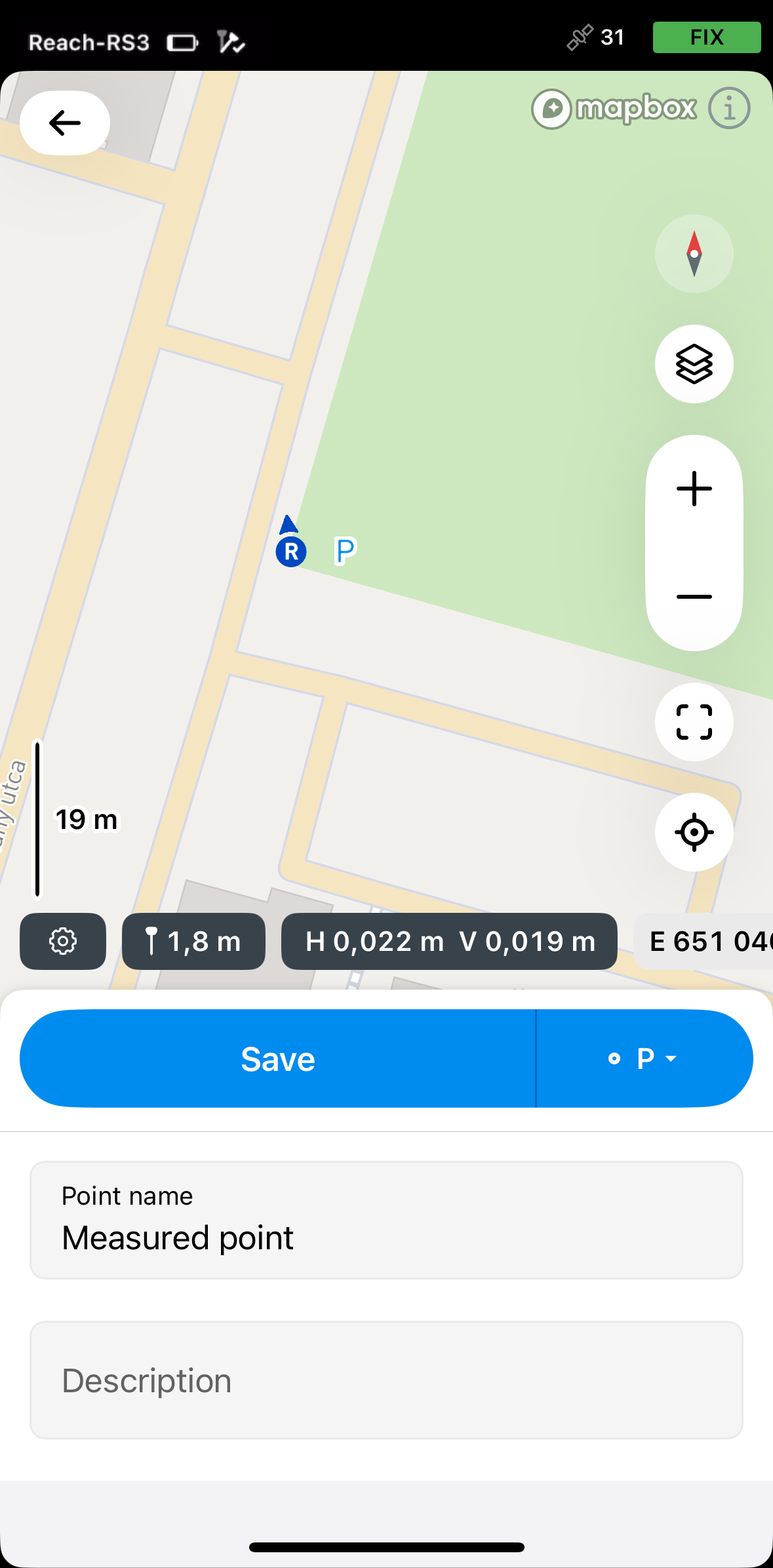Zoom out of the map
The width and height of the screenshot is (773, 1568).
click(694, 597)
